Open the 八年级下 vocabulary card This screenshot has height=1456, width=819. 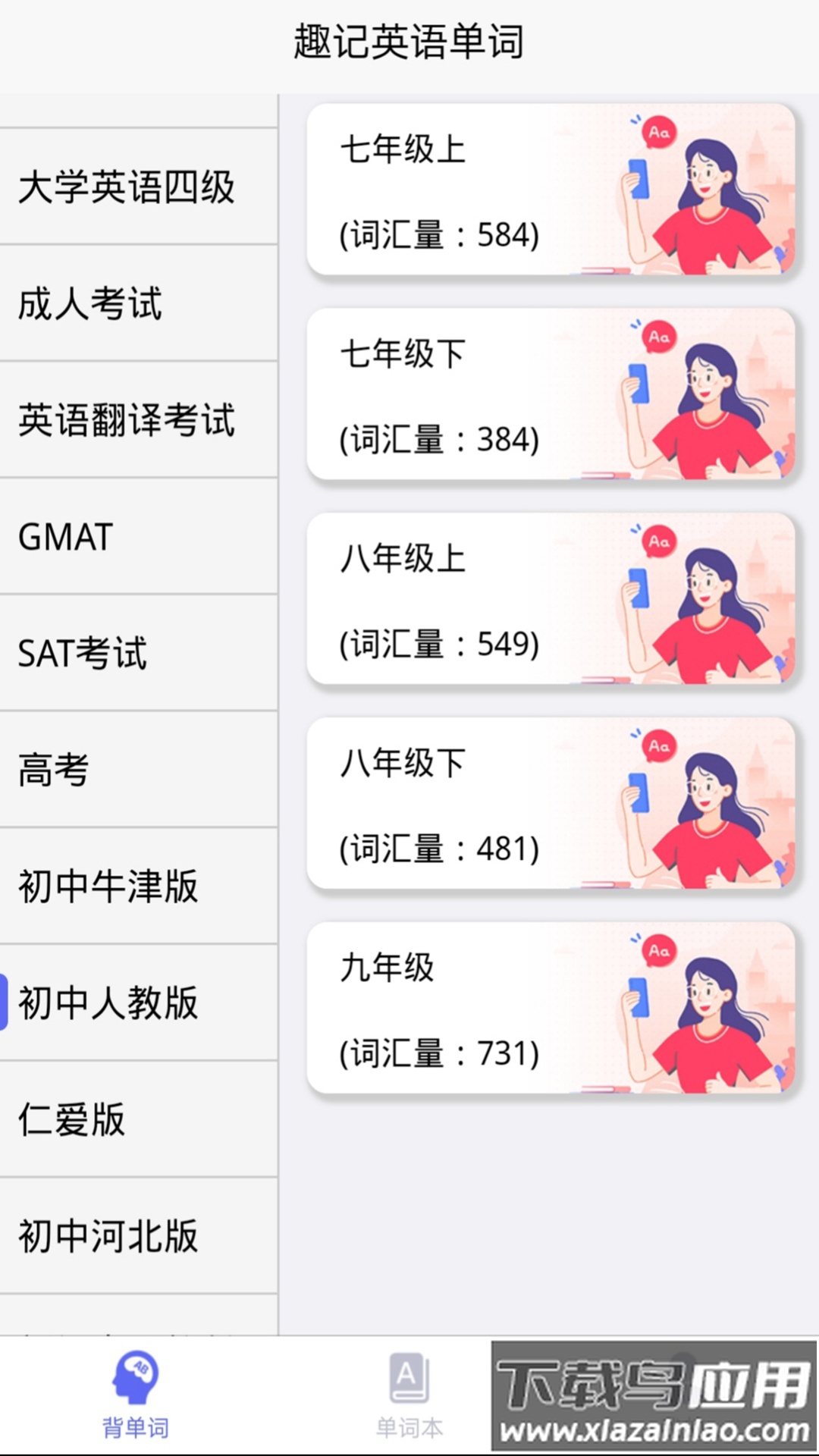[455, 804]
